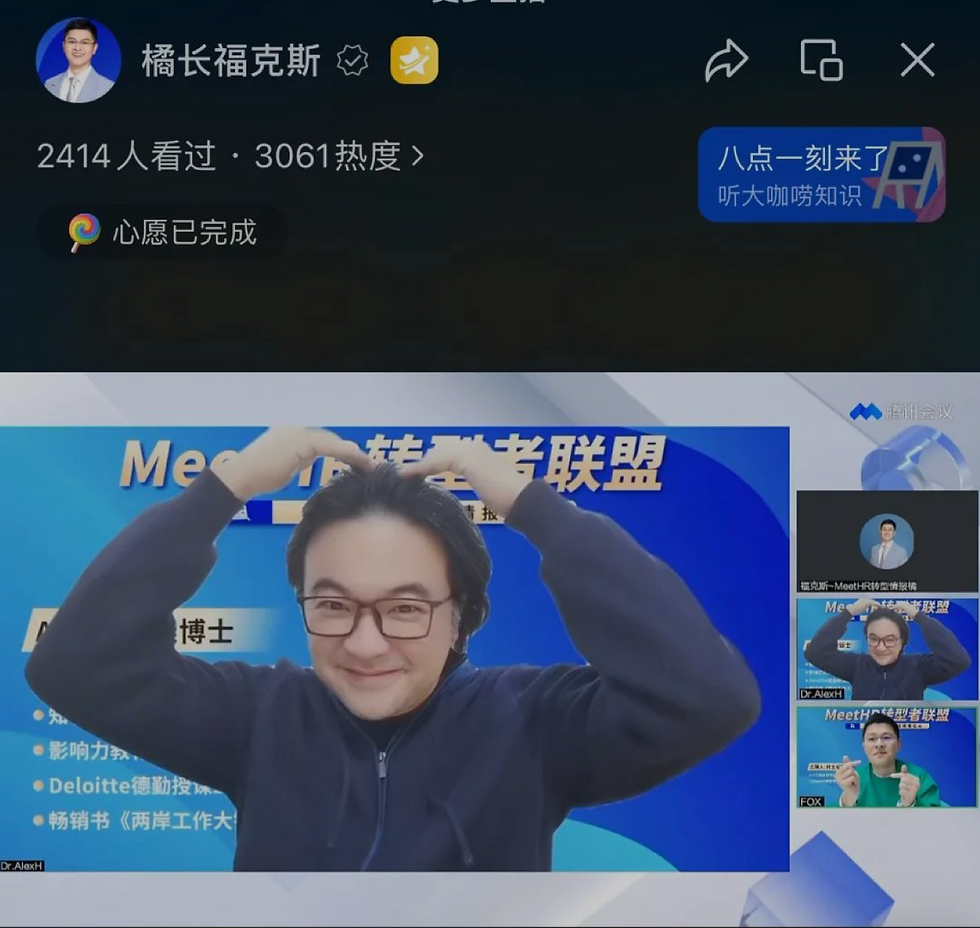The width and height of the screenshot is (980, 928).
Task: Close the live stream
Action: [x=917, y=60]
